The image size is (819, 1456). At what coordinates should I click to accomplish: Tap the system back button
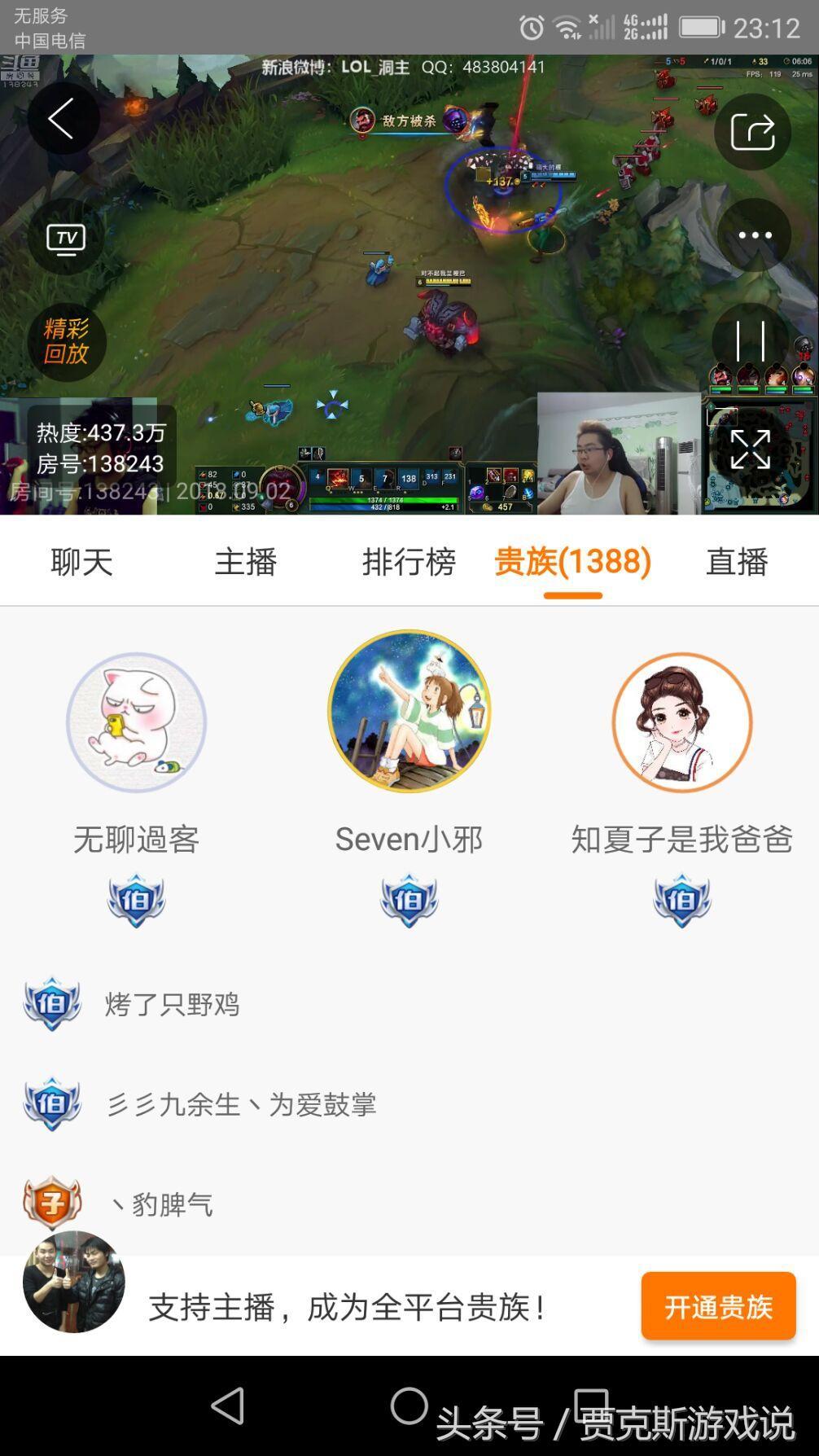[x=227, y=1406]
